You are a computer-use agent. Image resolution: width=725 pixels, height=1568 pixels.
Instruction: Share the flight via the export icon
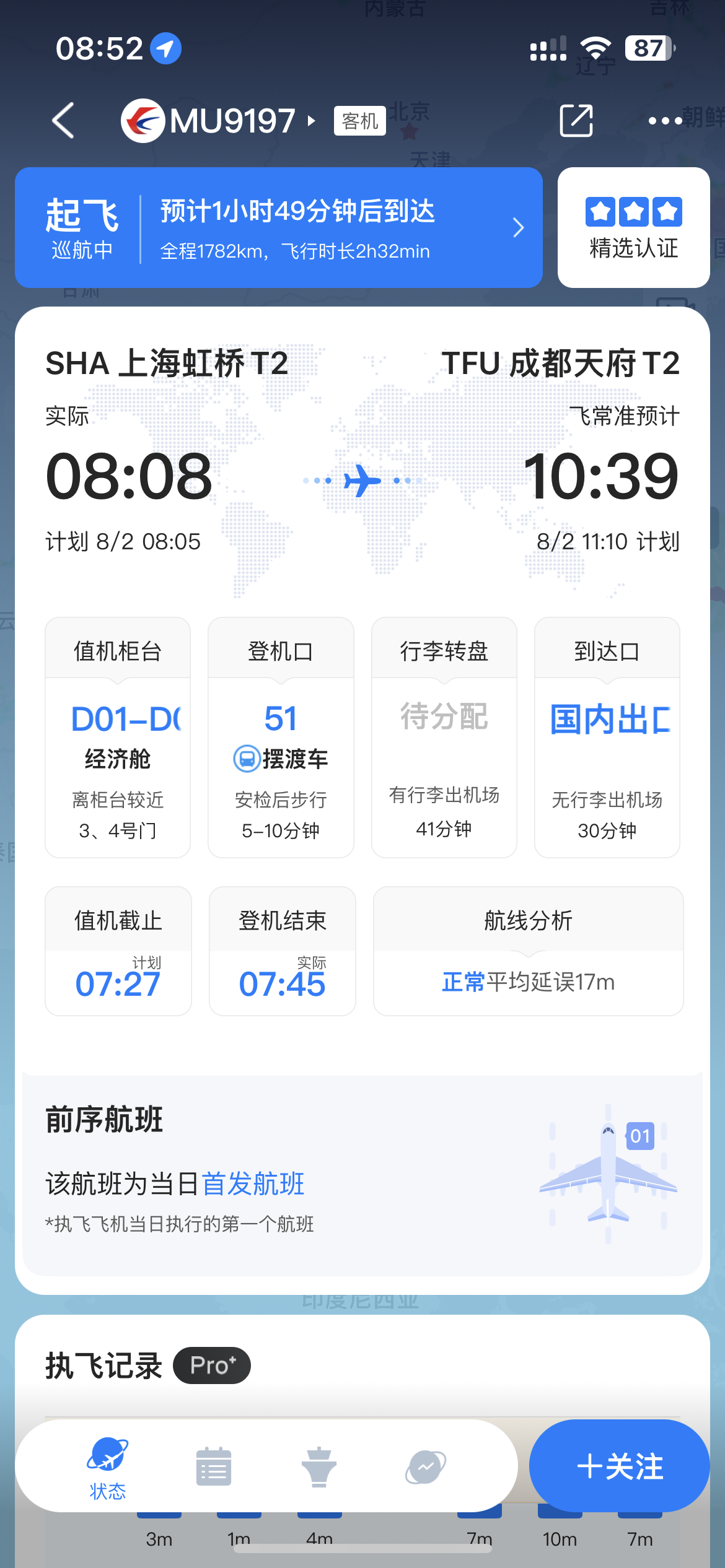(x=576, y=120)
